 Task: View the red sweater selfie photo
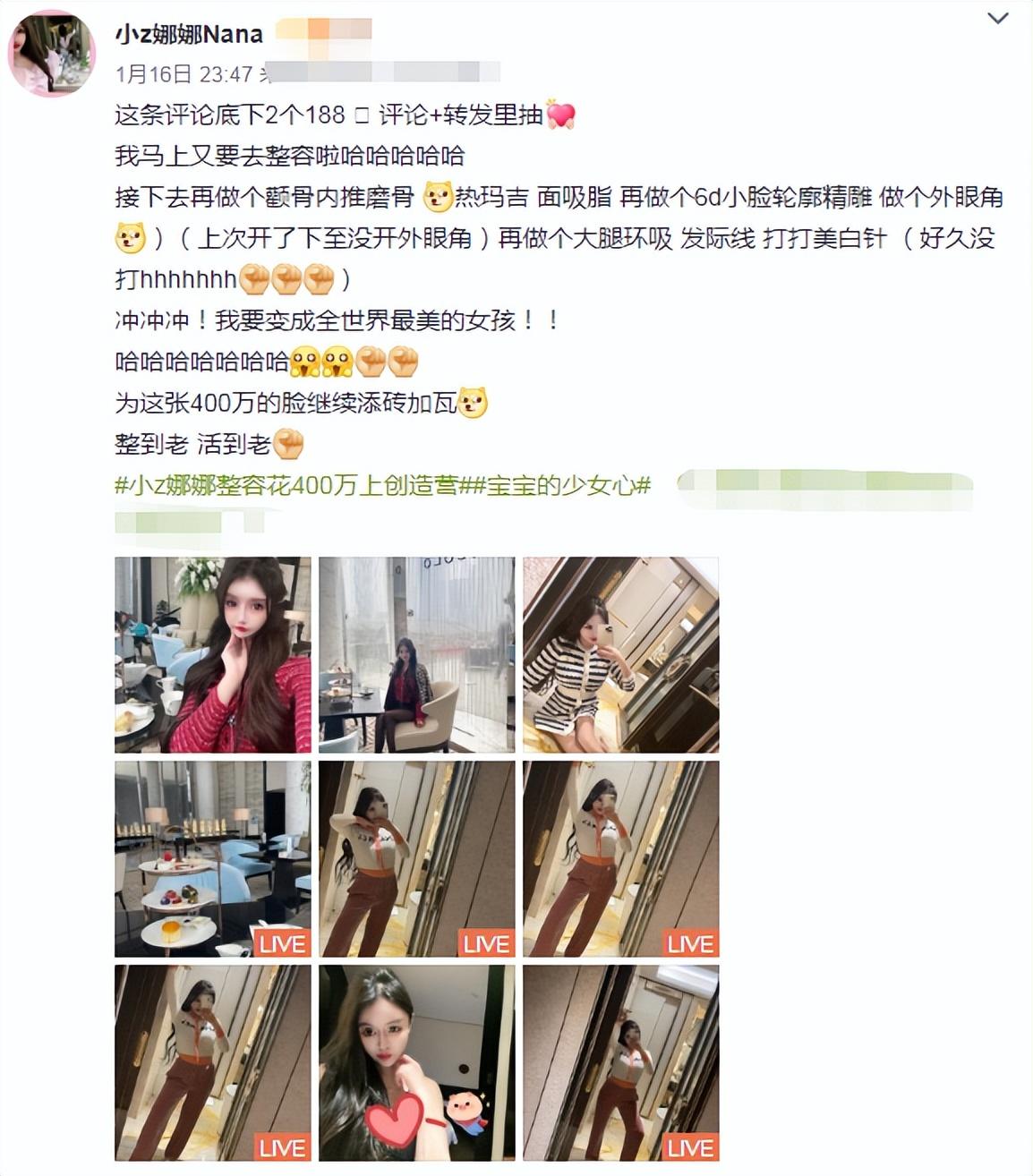(x=213, y=654)
